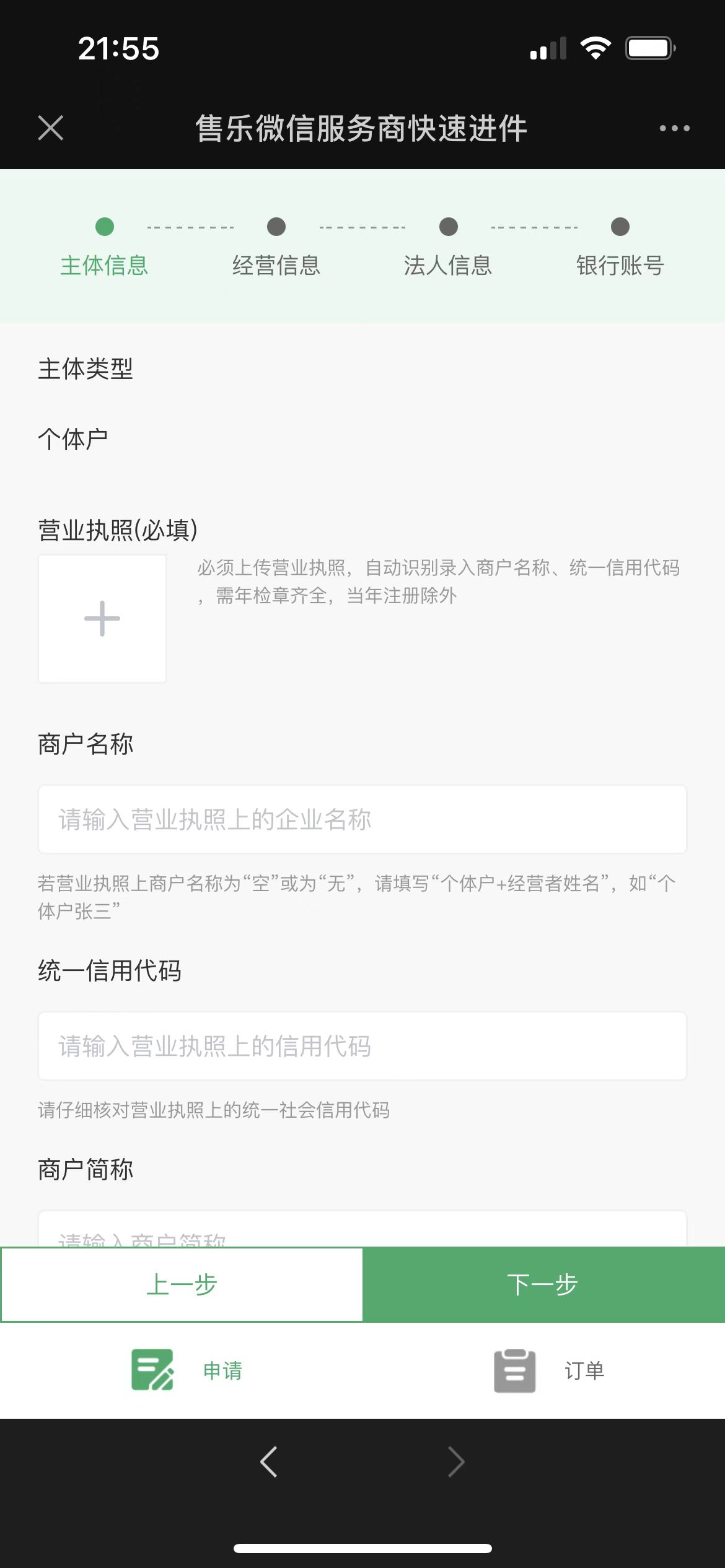Focus the 商户名称 input field

click(362, 819)
